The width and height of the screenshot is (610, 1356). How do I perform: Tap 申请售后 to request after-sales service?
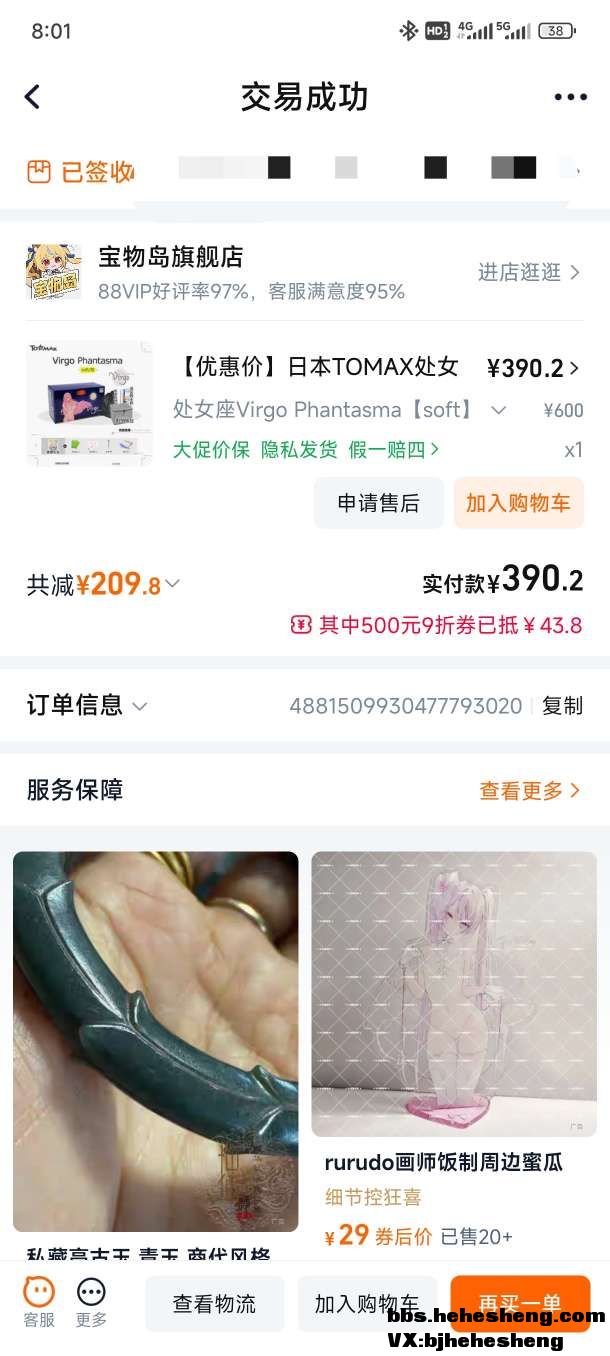pos(378,503)
